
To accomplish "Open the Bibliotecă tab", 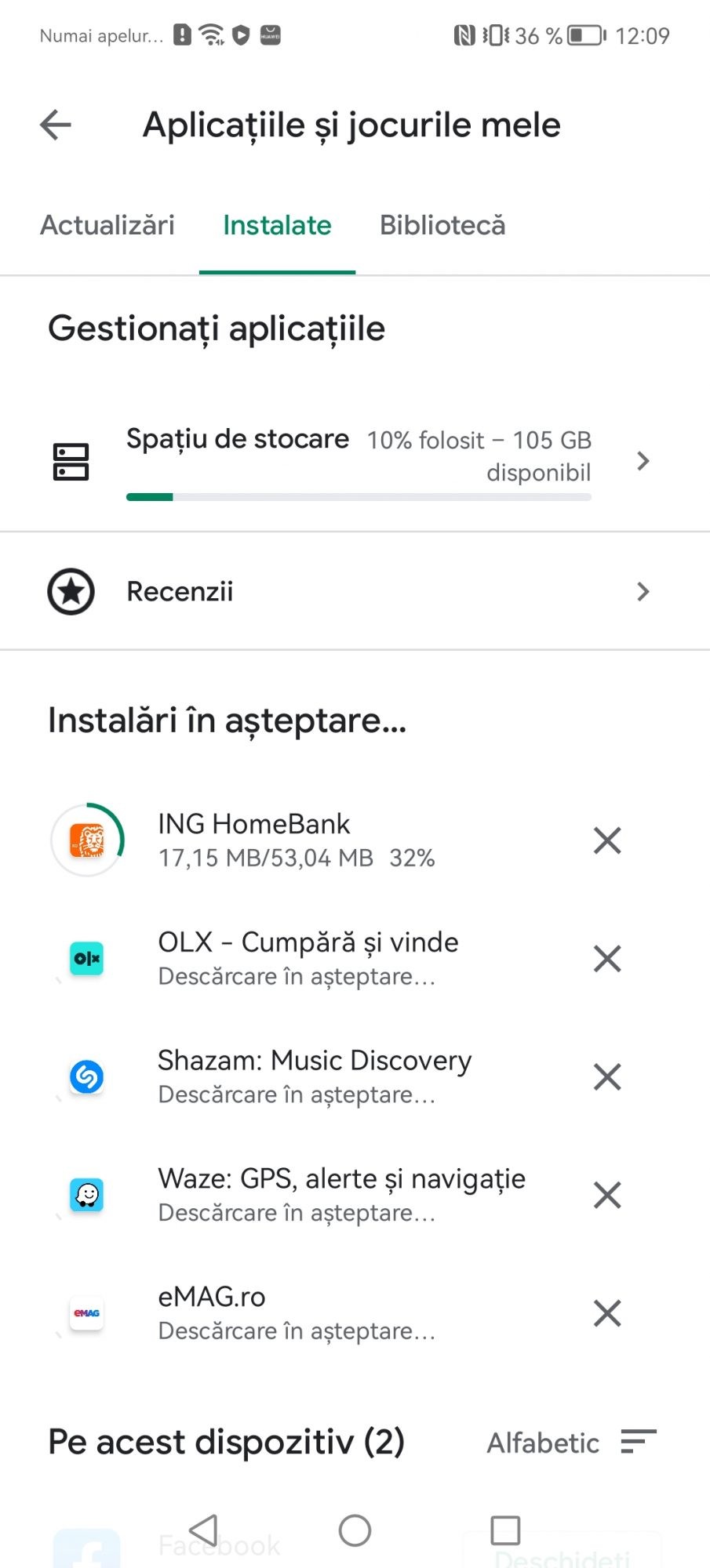I will point(442,226).
